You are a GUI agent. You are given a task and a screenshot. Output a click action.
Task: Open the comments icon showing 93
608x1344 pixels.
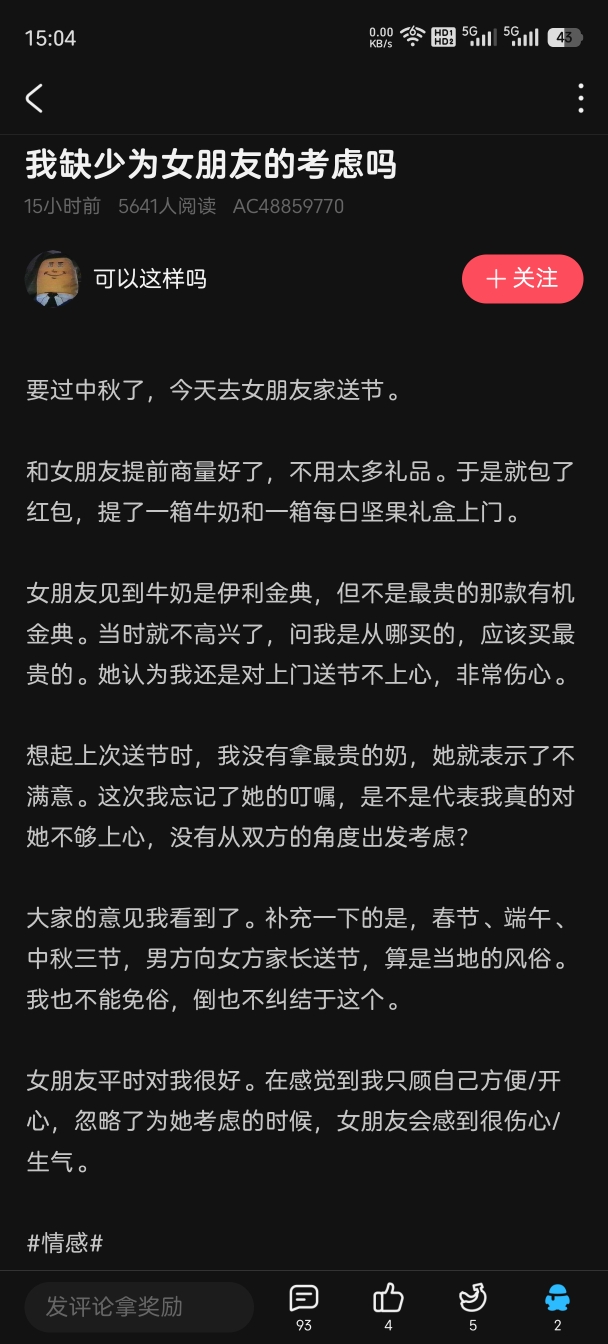[x=303, y=1306]
